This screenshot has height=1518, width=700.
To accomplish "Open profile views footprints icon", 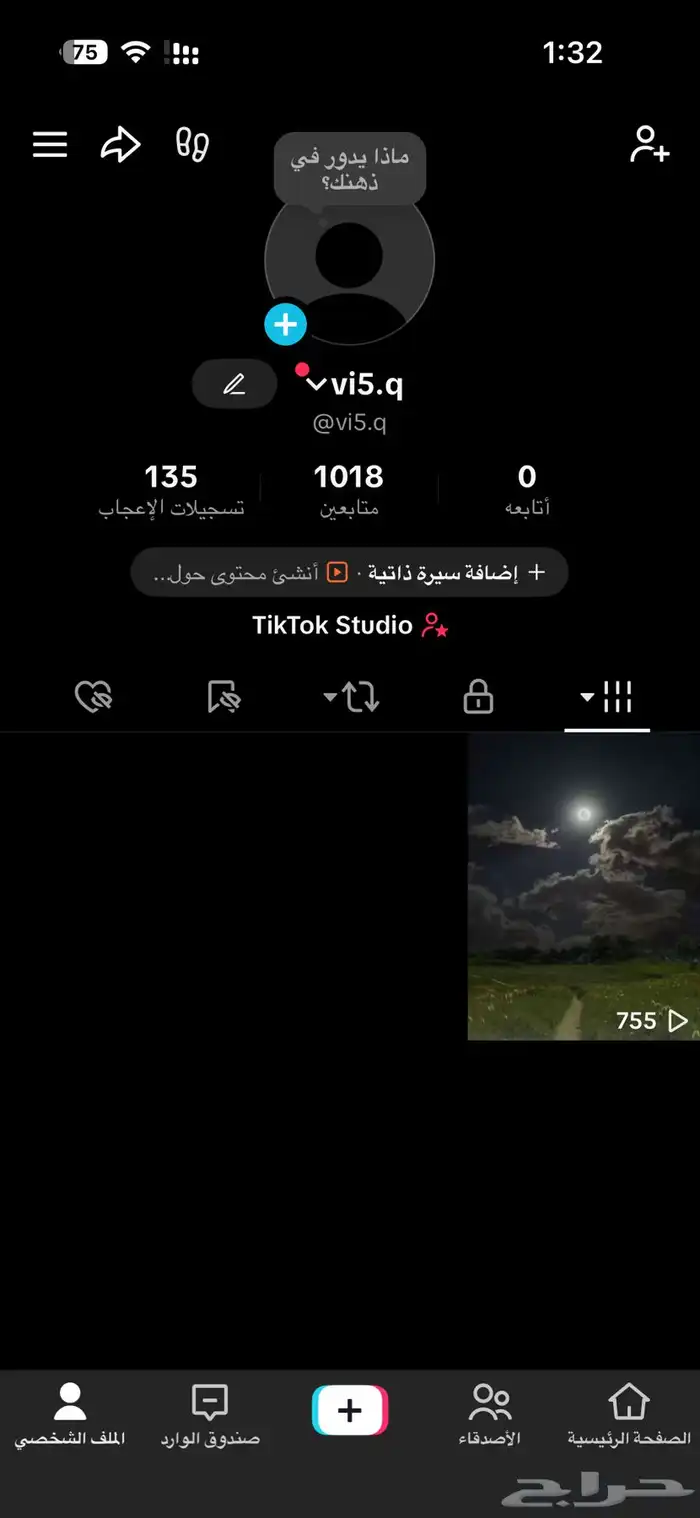I will 192,145.
